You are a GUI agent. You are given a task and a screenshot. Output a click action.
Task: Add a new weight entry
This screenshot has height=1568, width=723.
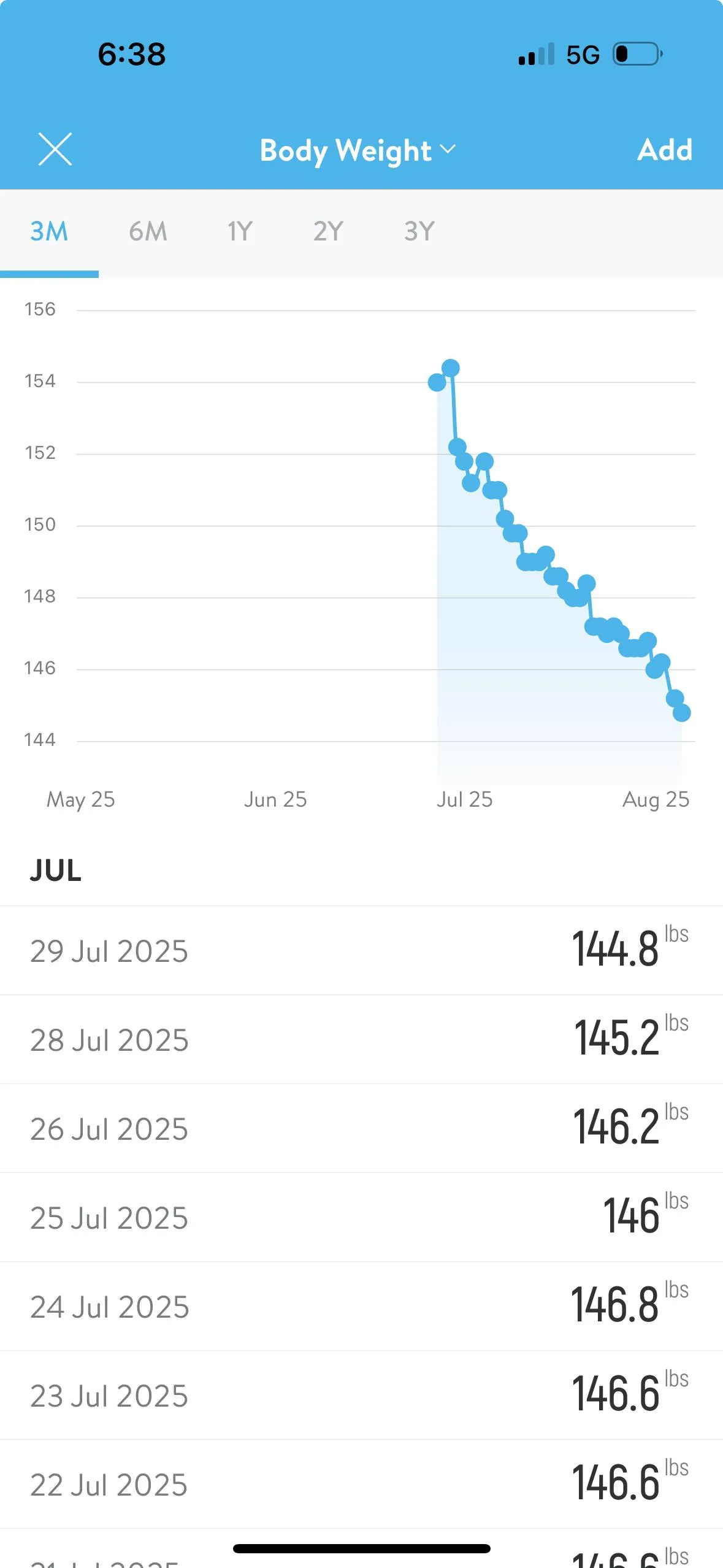coord(665,150)
